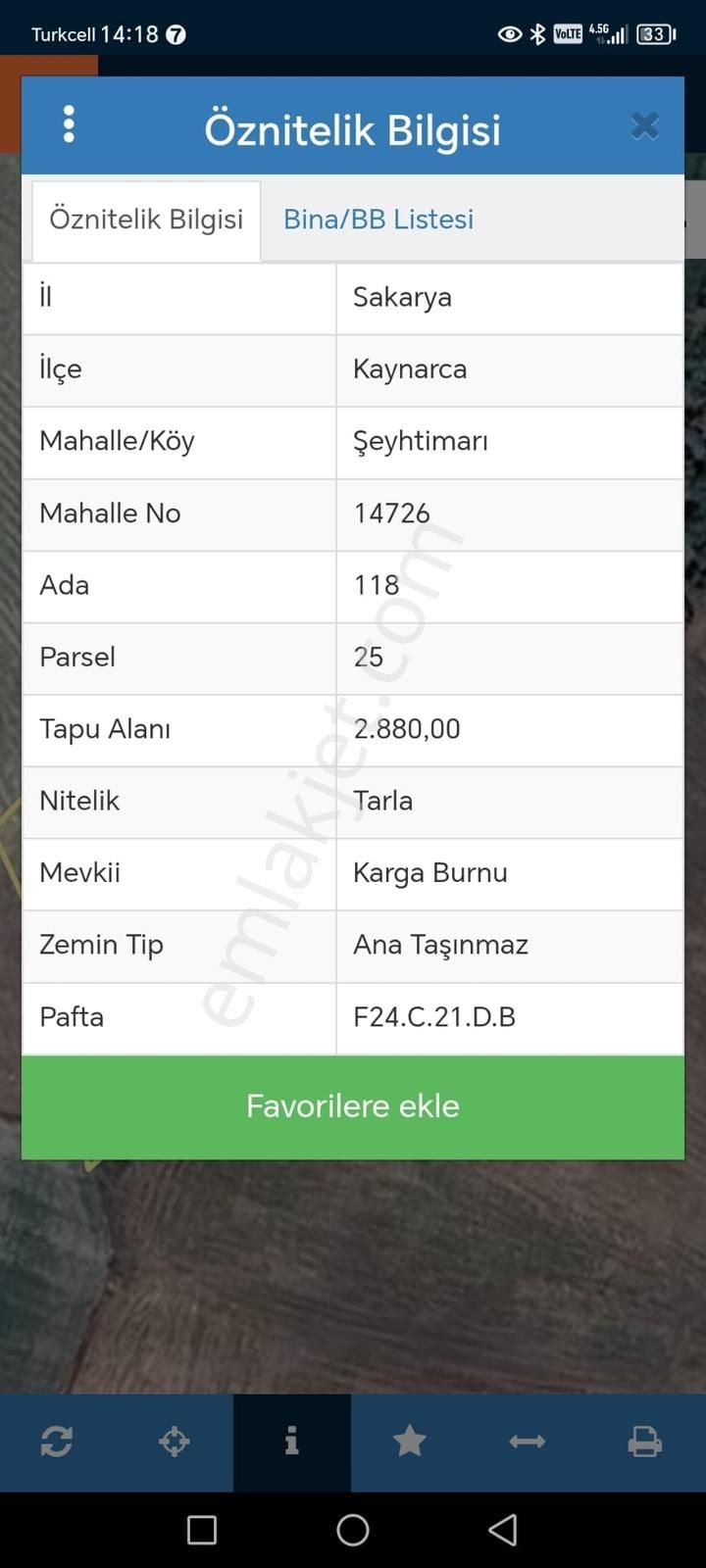Open favorites via the star icon
706x1568 pixels.
[x=410, y=1442]
